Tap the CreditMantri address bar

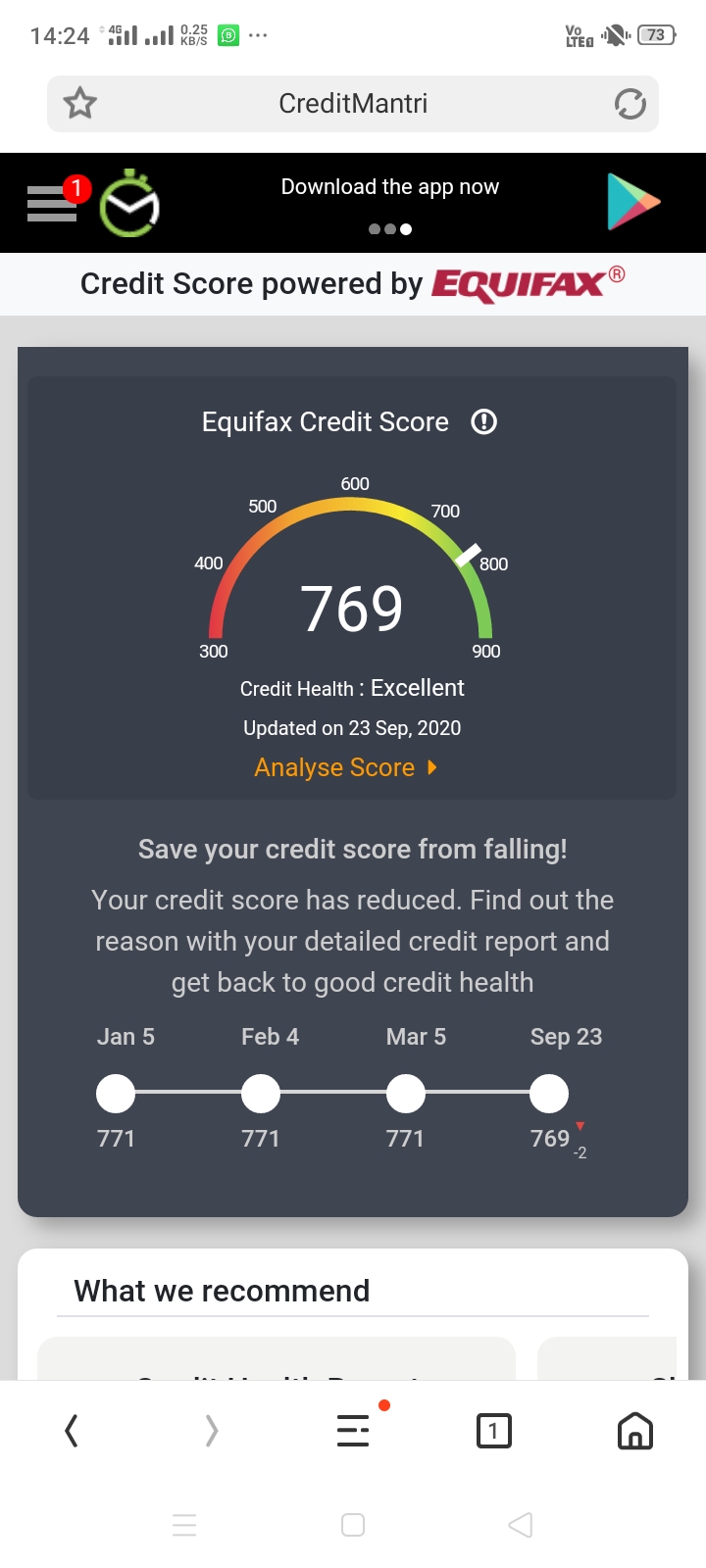(353, 104)
